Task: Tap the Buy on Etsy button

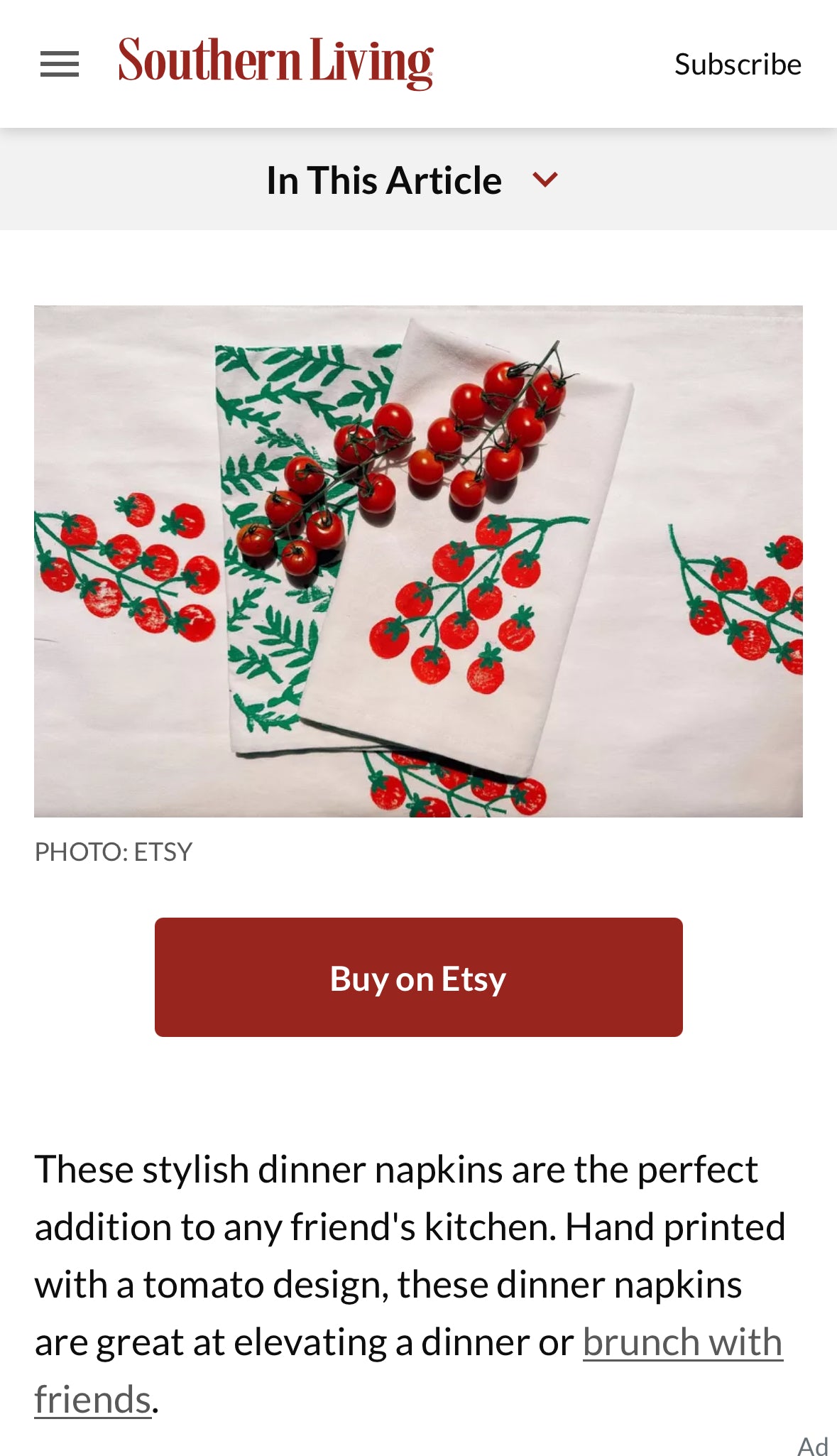Action: point(418,977)
